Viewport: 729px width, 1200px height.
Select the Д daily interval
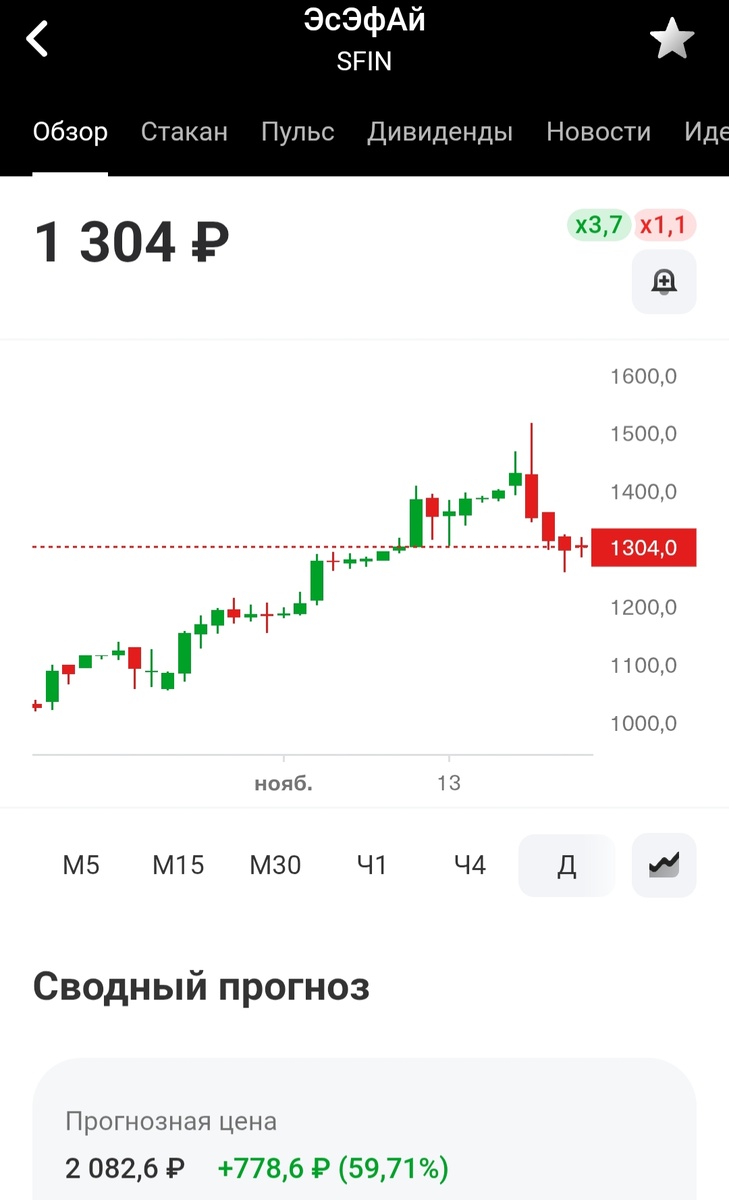click(x=566, y=865)
